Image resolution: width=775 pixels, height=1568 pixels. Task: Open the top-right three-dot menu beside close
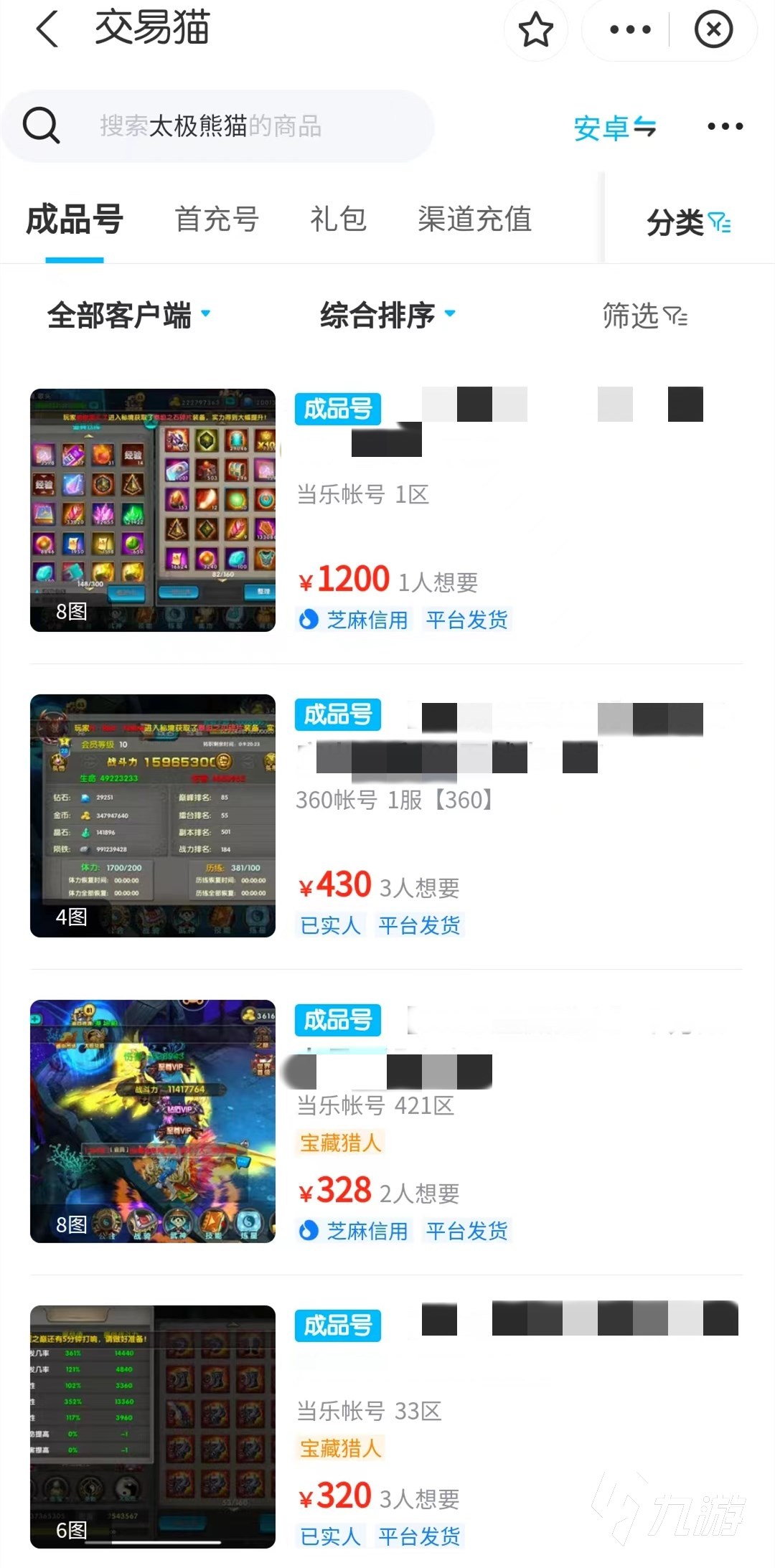click(629, 30)
